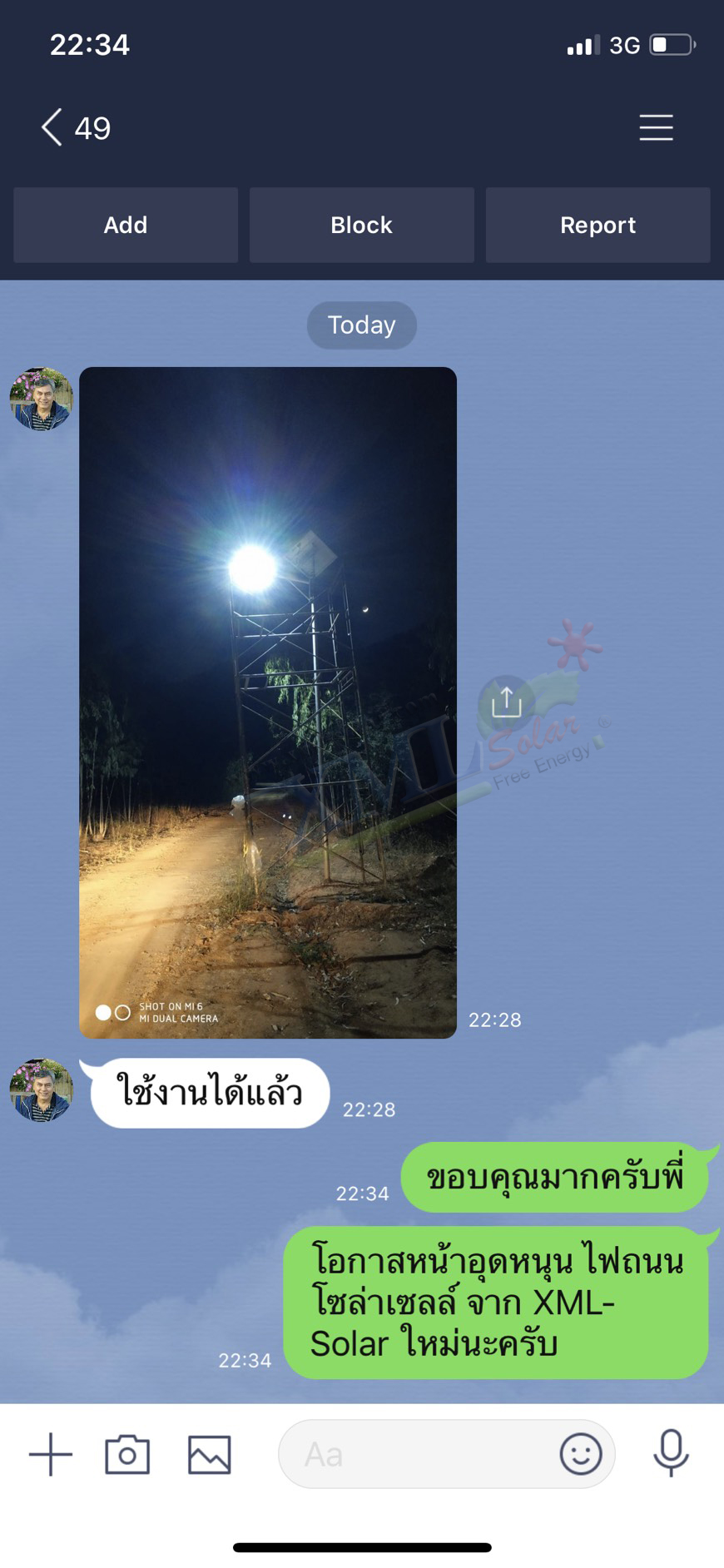This screenshot has height=1568, width=724.
Task: Open the plus attachment menu
Action: pyautogui.click(x=51, y=1454)
